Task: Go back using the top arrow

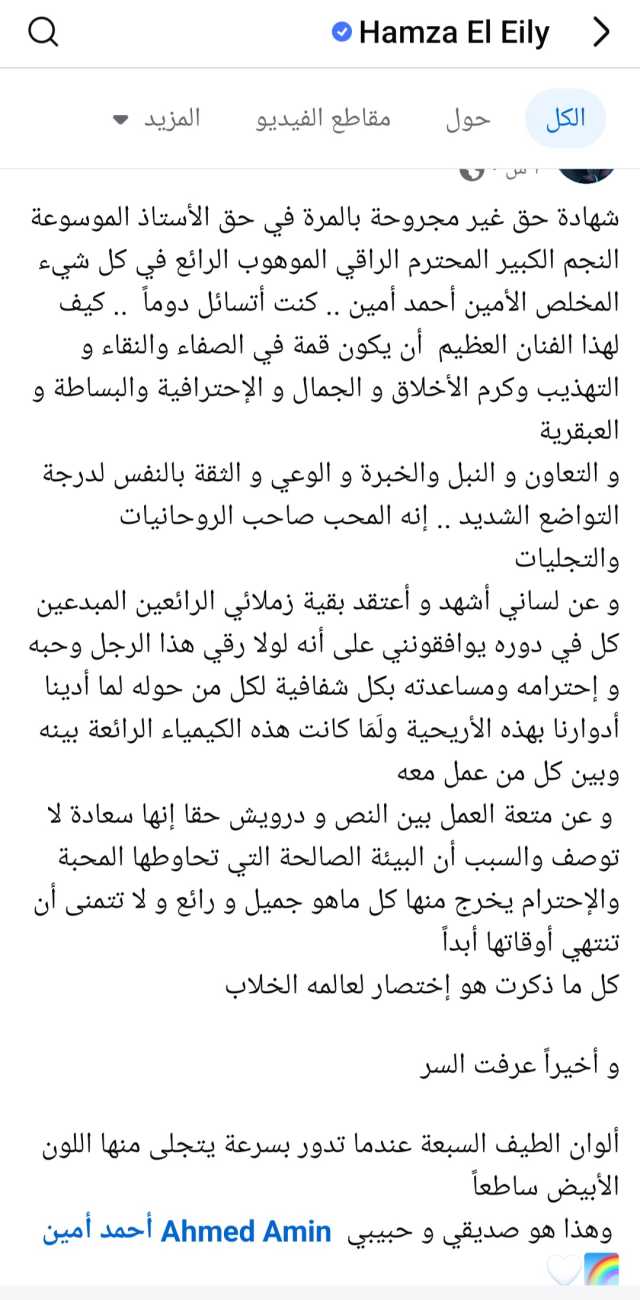Action: pos(601,33)
